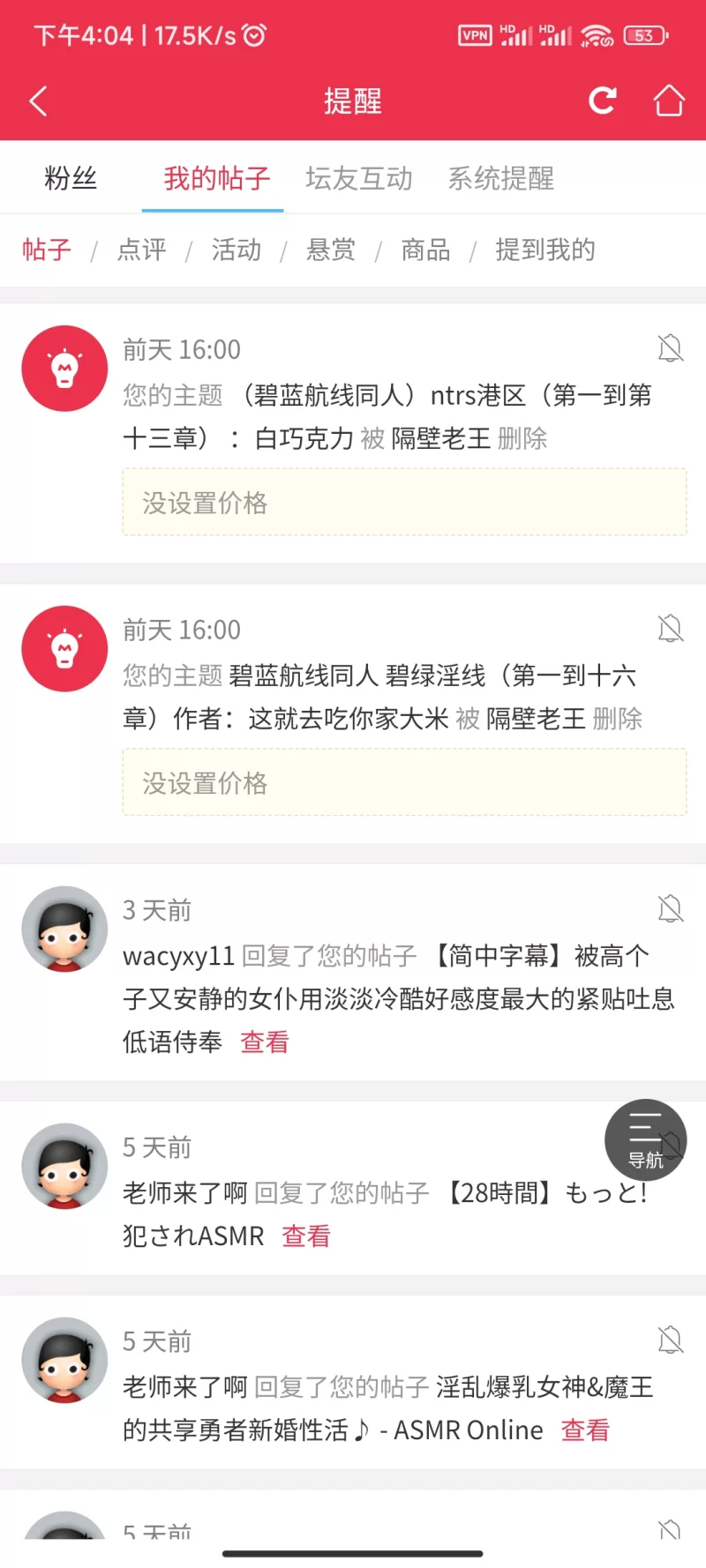Image resolution: width=706 pixels, height=1568 pixels.
Task: Tap 查看 on the 【28時間】 reply
Action: (306, 1236)
